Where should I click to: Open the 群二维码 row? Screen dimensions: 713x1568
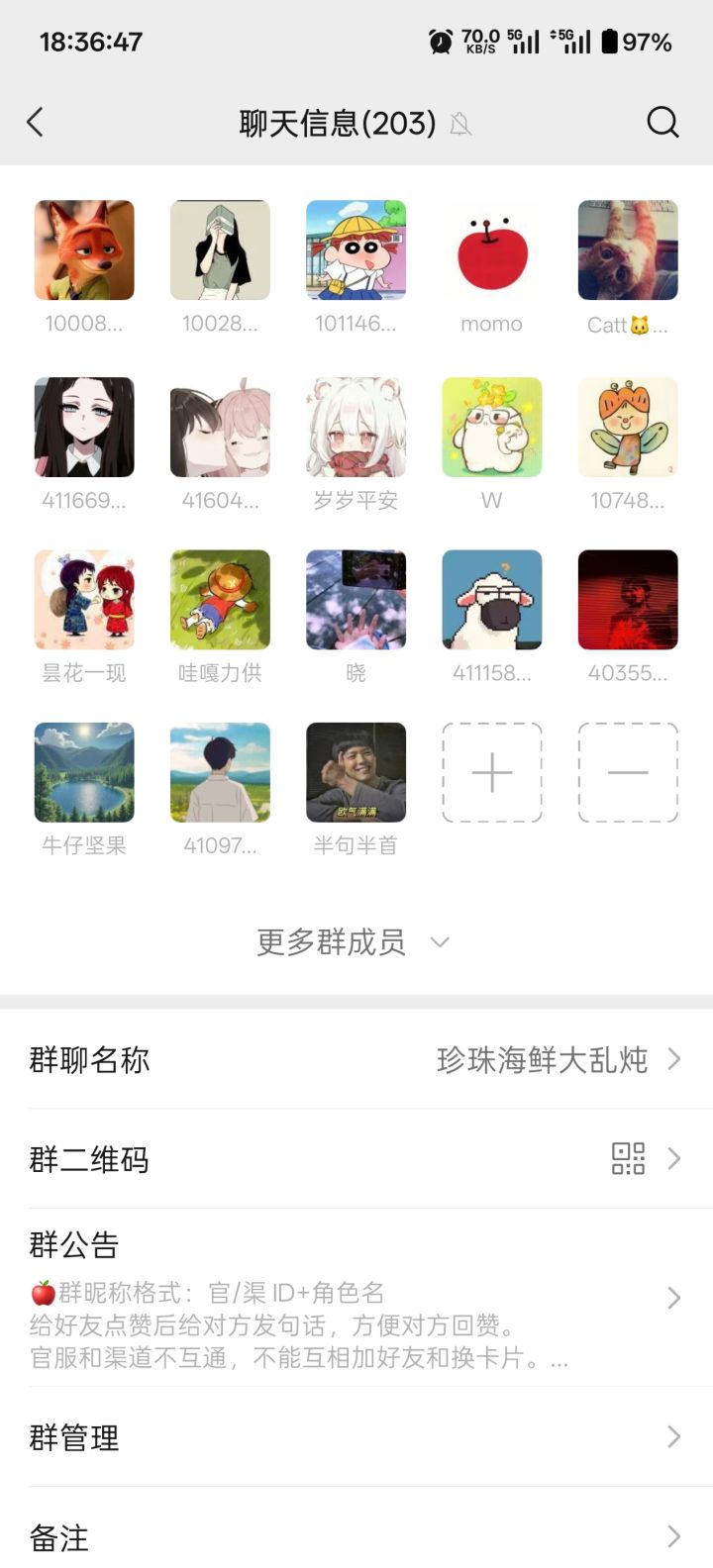(356, 1159)
